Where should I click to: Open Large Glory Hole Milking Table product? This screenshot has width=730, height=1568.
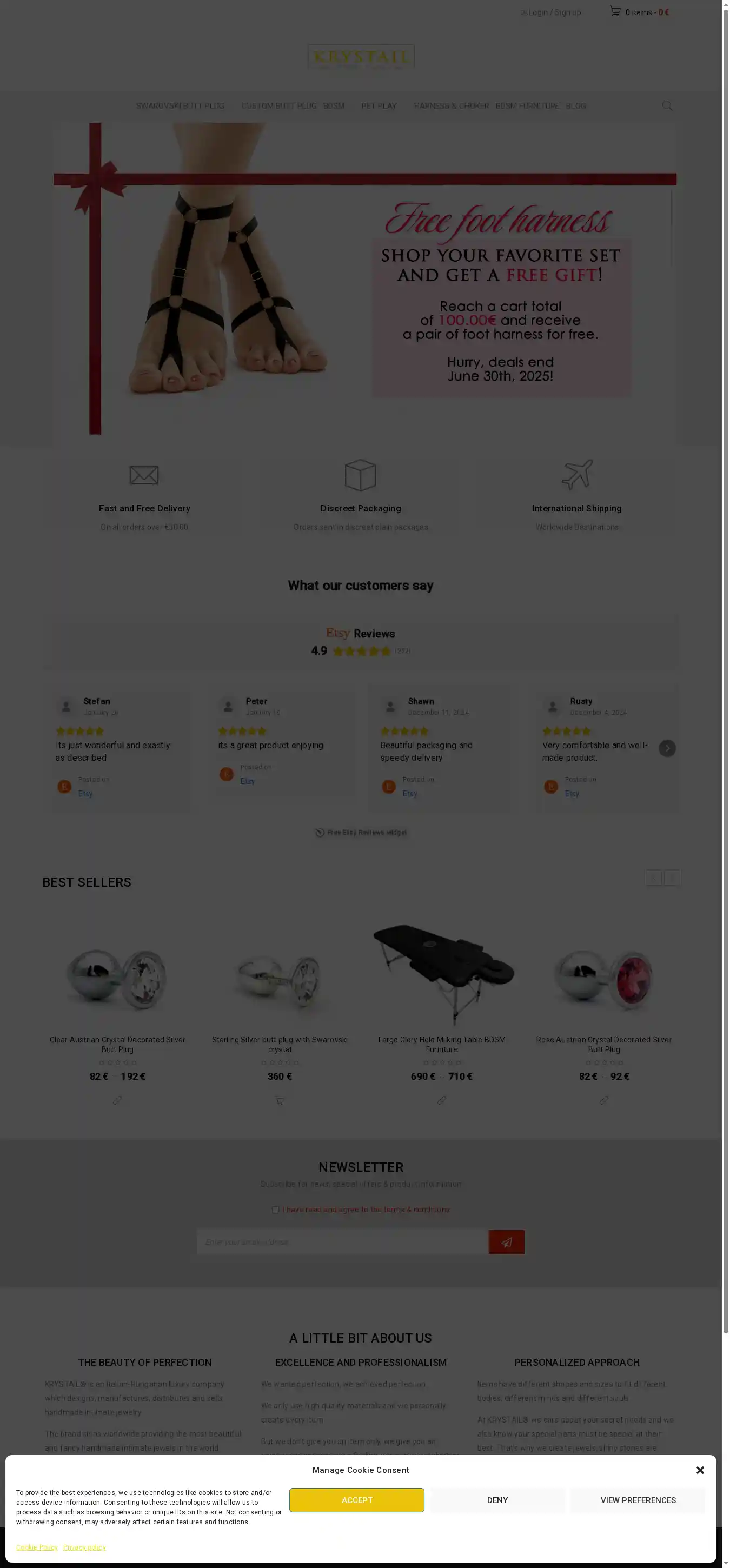(x=441, y=1044)
